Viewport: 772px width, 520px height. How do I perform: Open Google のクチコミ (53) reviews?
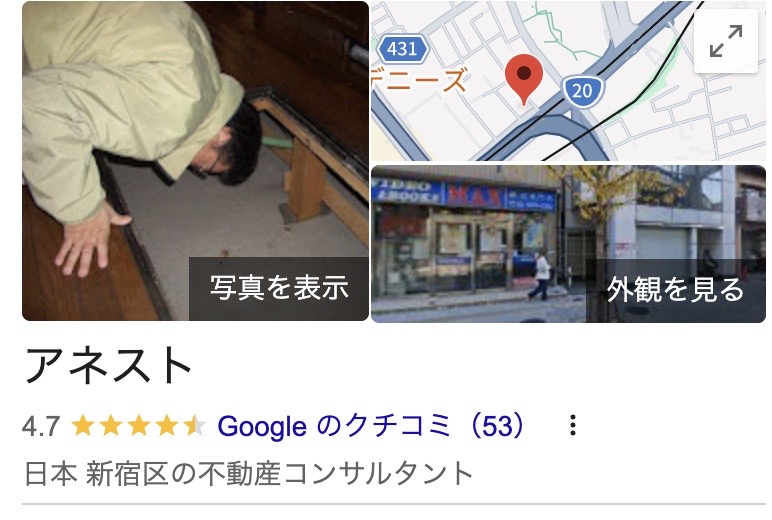tap(371, 426)
